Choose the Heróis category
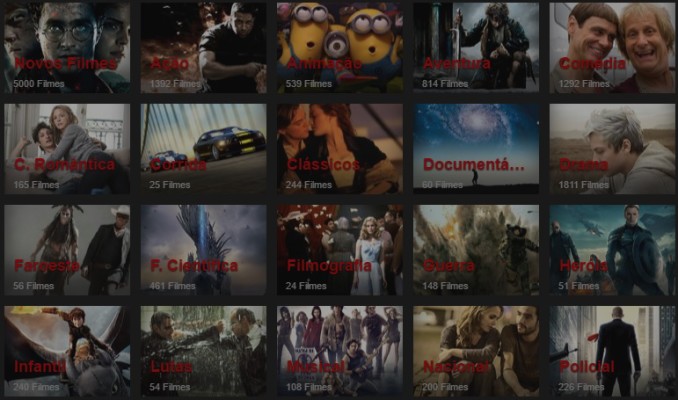The height and width of the screenshot is (400, 678). [612, 250]
